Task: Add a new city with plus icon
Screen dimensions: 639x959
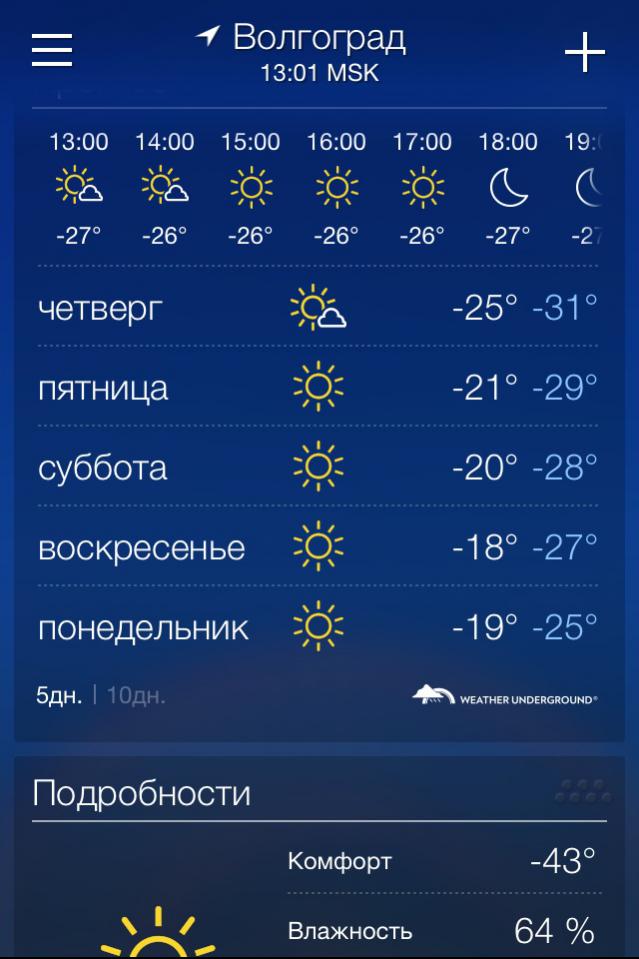Action: [585, 52]
